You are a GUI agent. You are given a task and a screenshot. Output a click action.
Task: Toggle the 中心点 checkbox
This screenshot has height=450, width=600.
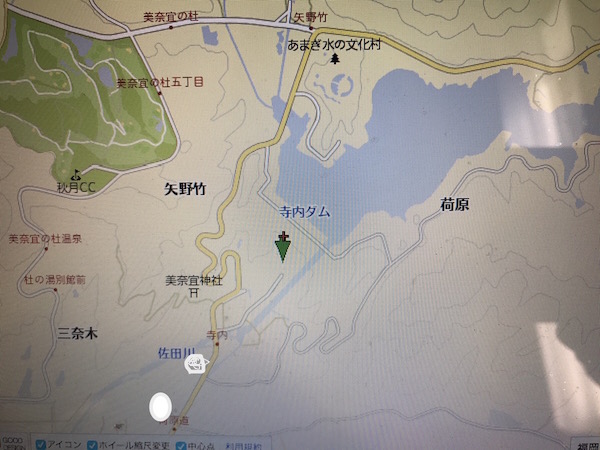click(181, 445)
